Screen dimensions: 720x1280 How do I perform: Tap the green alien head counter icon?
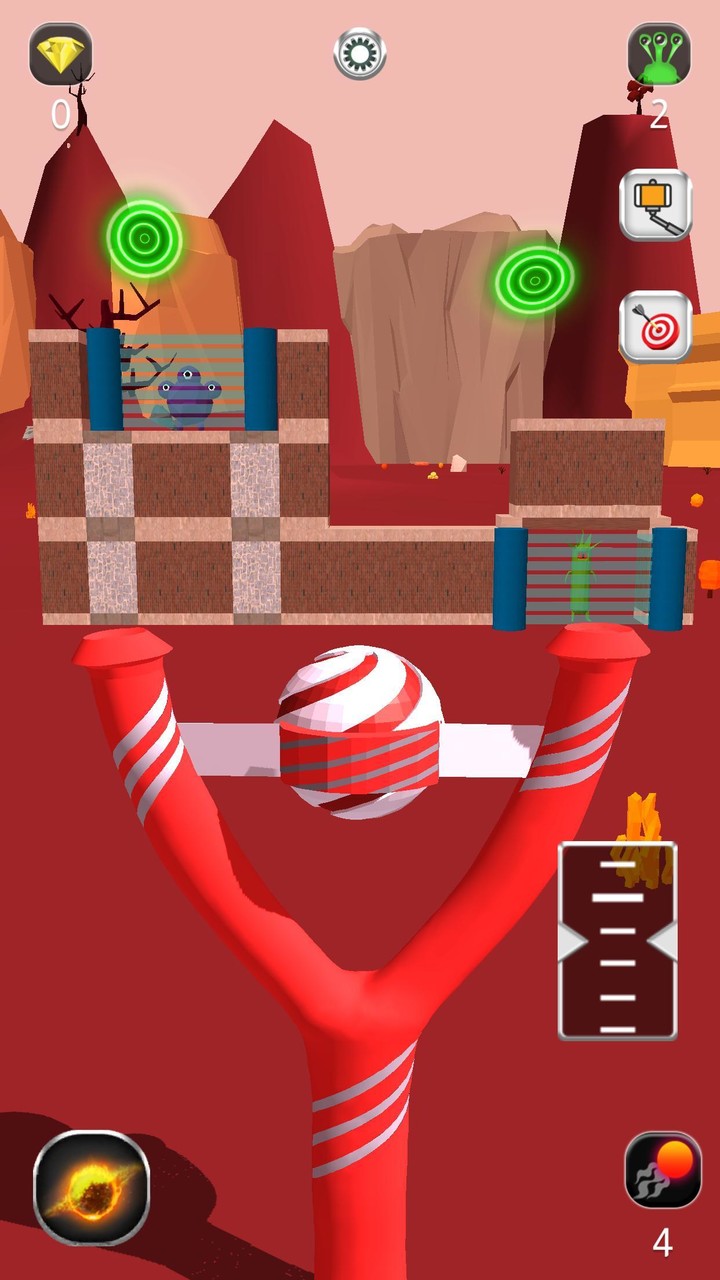click(x=659, y=48)
